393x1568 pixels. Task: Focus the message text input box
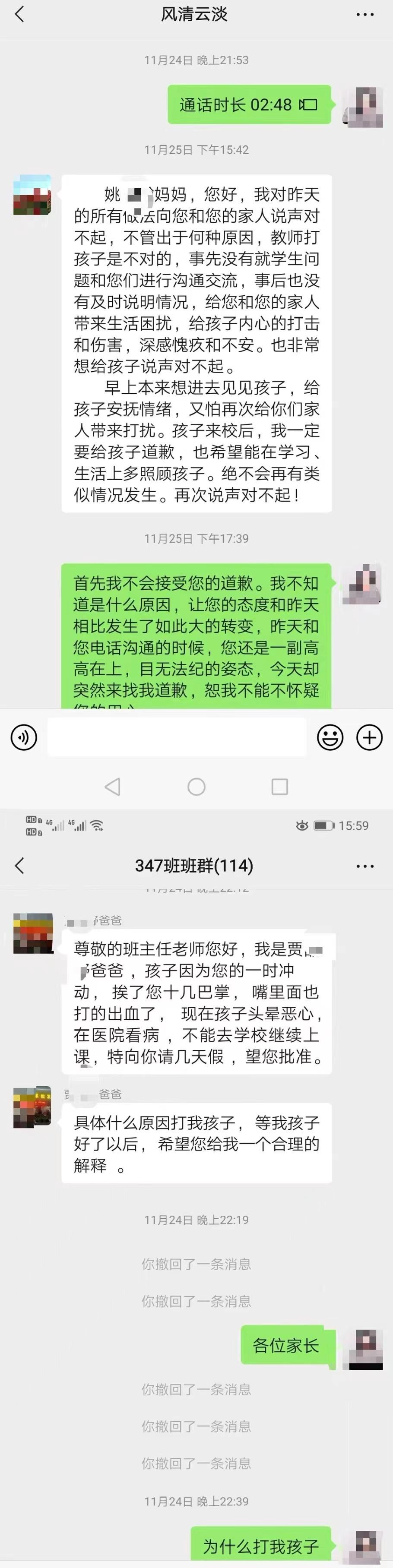coord(177,737)
